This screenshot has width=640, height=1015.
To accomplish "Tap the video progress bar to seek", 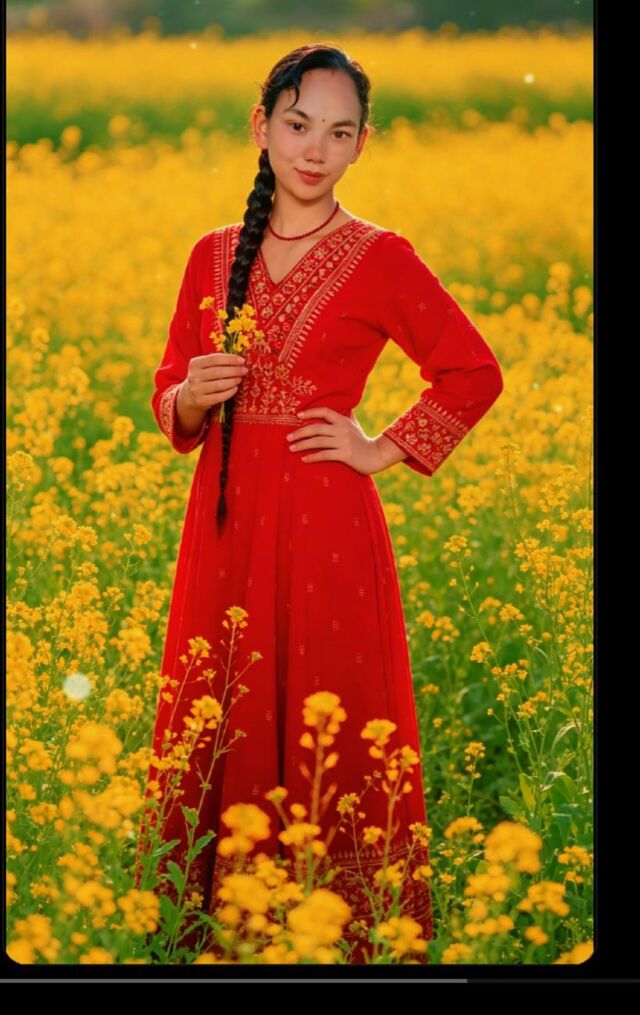I will (320, 981).
